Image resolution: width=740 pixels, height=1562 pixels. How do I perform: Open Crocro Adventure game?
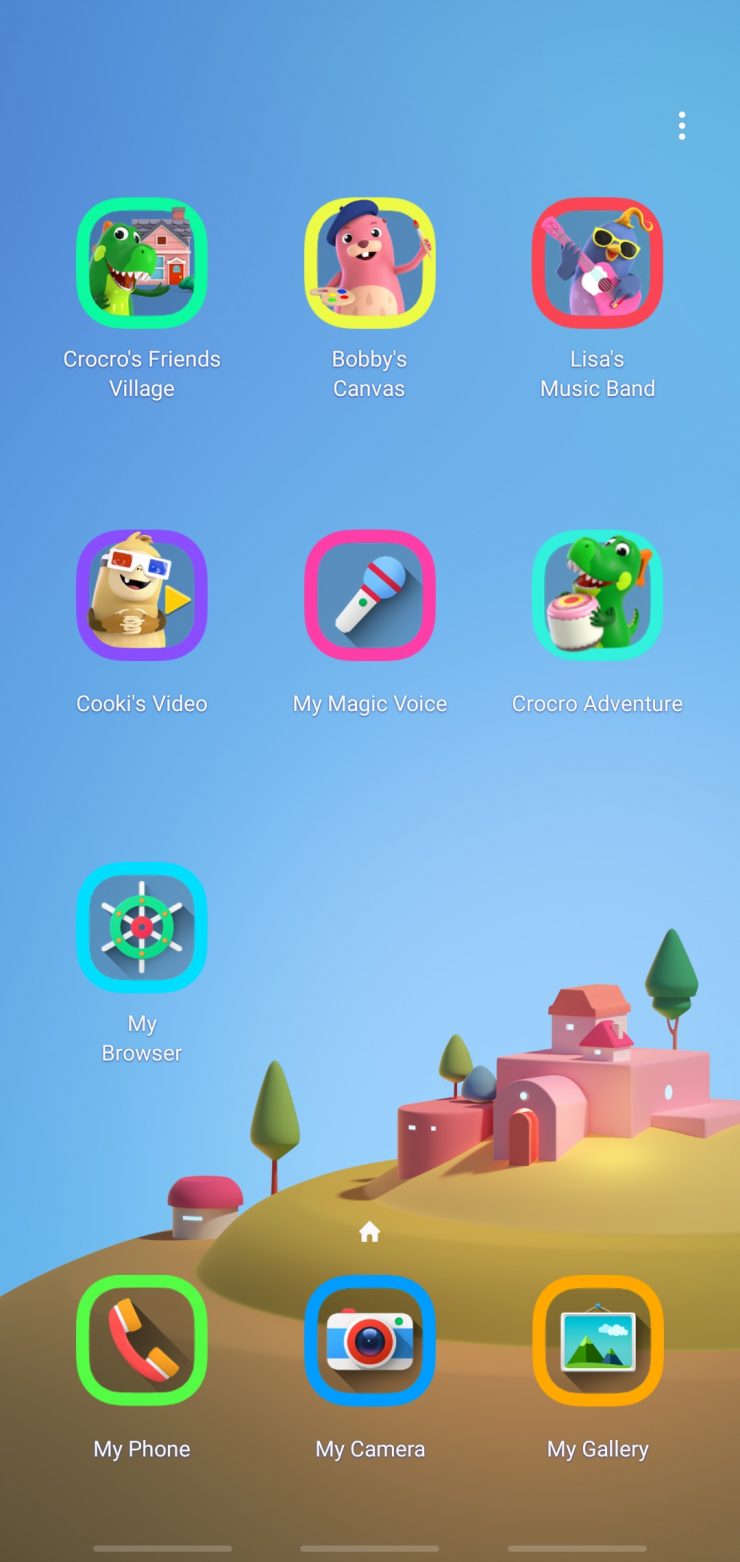(597, 595)
